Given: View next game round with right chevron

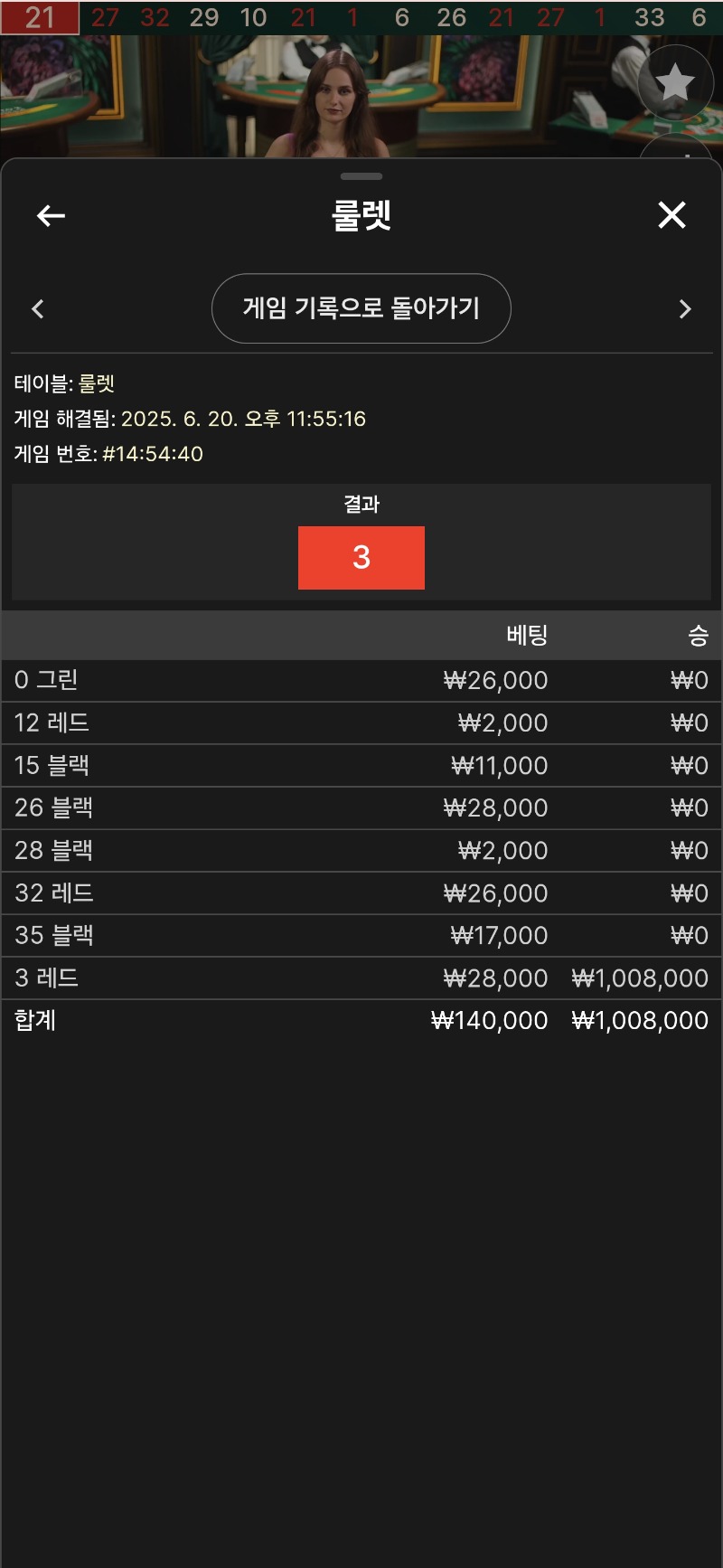Looking at the screenshot, I should (x=684, y=309).
